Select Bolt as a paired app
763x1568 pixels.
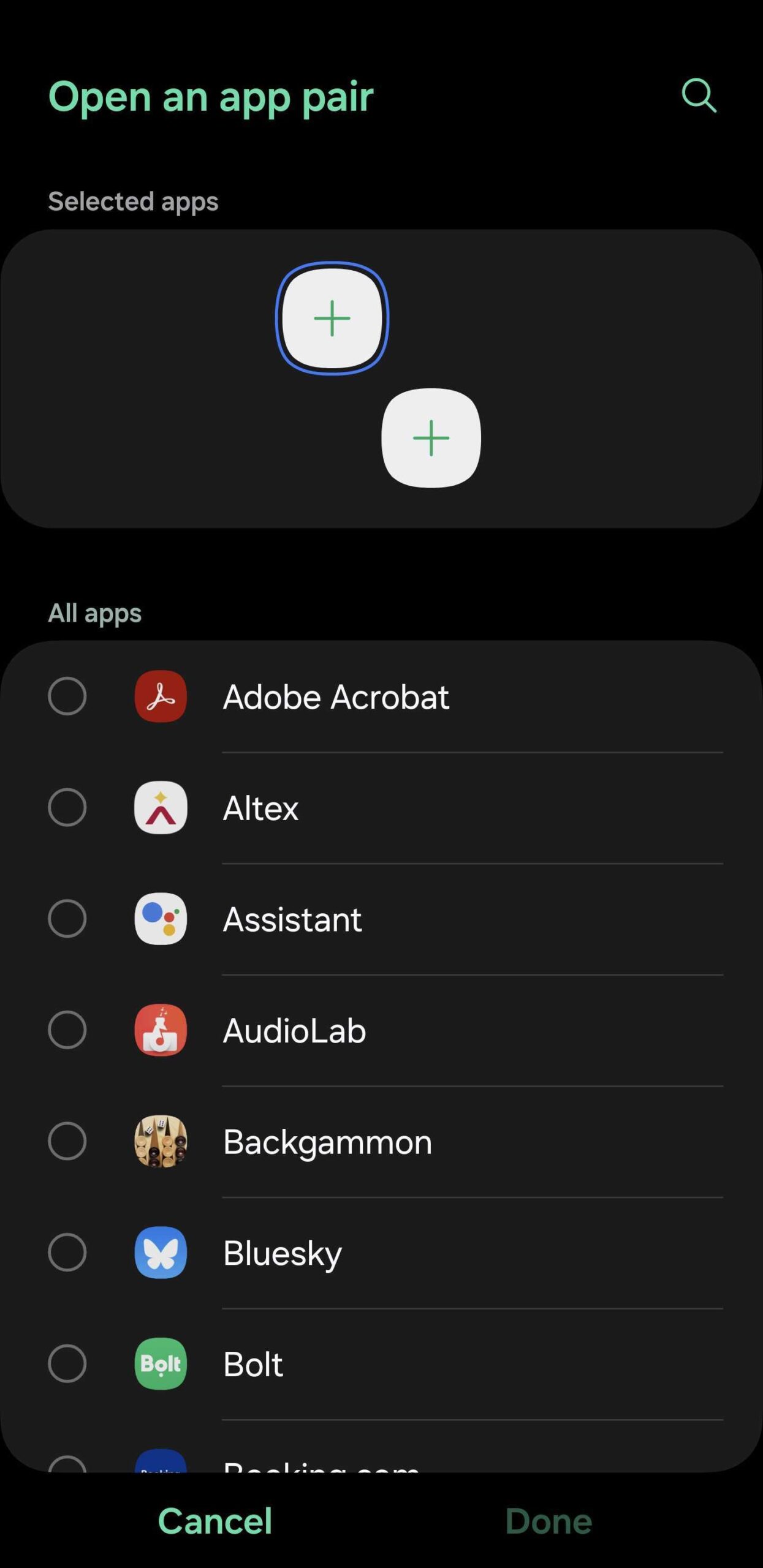(67, 1363)
